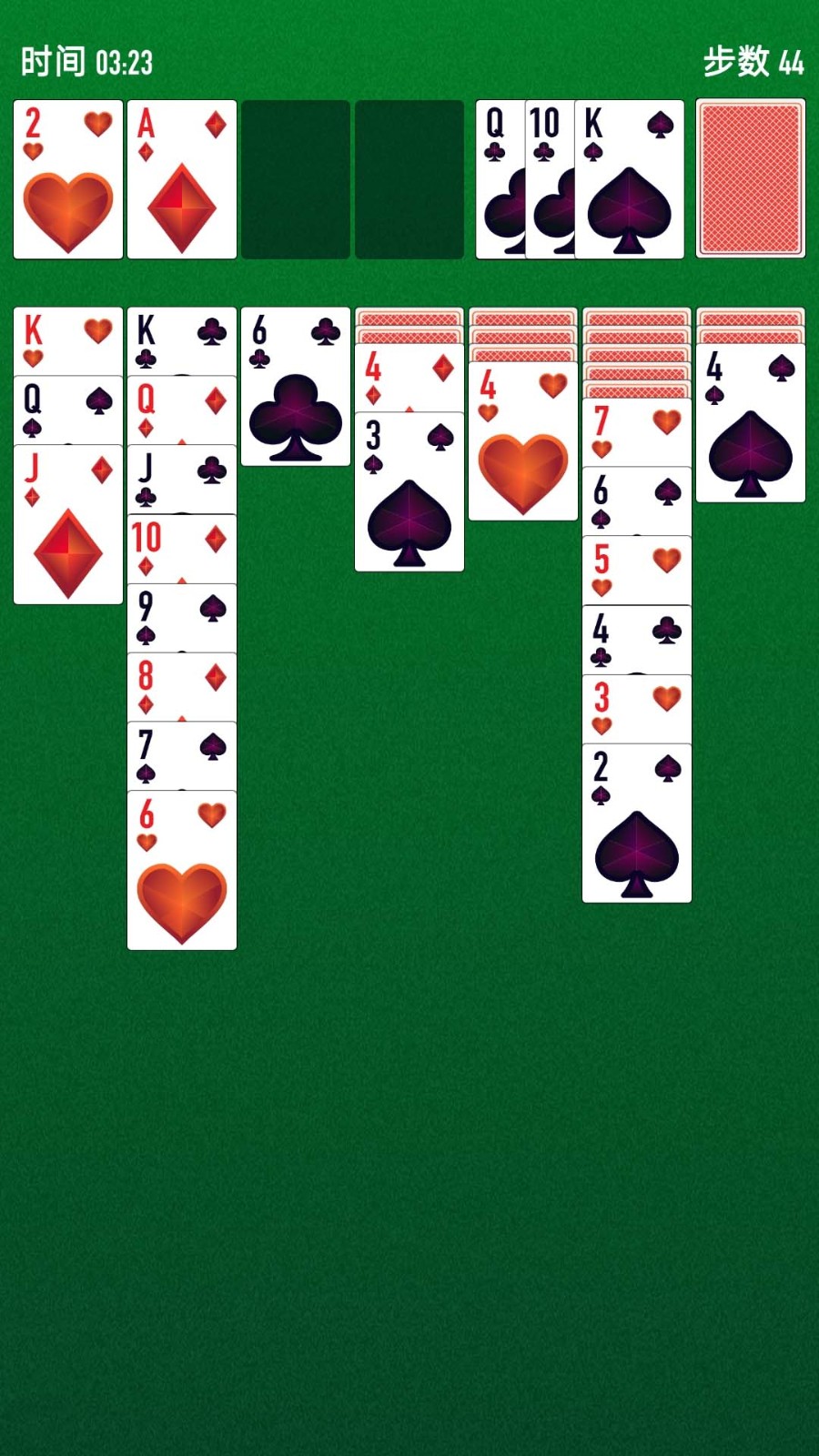Select the 10 of Diamonds card
This screenshot has width=819, height=1456.
[x=182, y=549]
